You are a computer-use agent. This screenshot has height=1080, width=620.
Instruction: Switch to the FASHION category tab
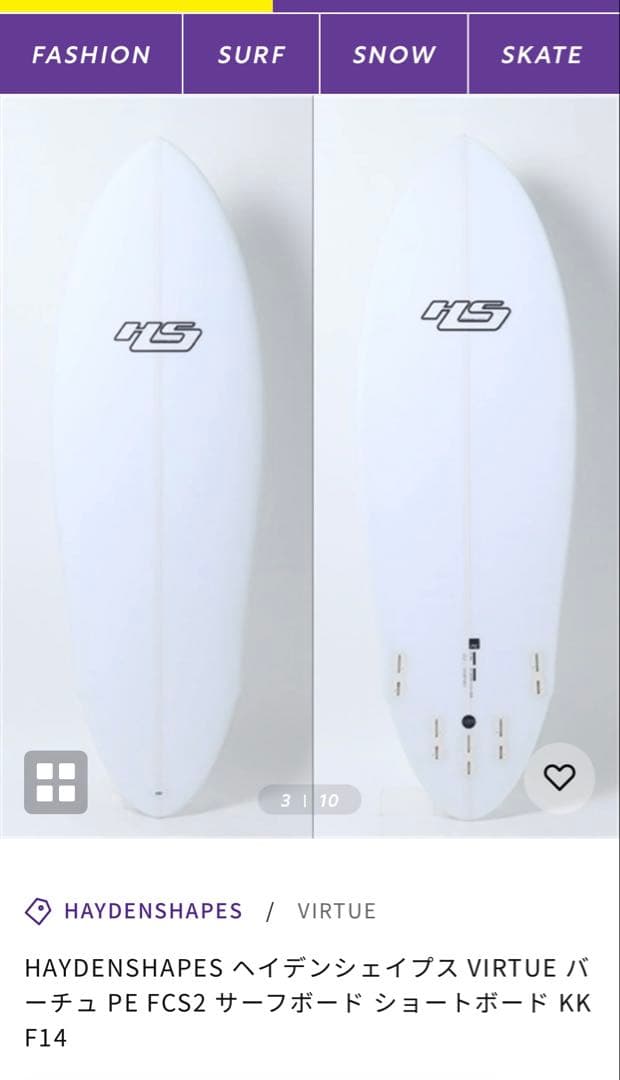[x=91, y=55]
